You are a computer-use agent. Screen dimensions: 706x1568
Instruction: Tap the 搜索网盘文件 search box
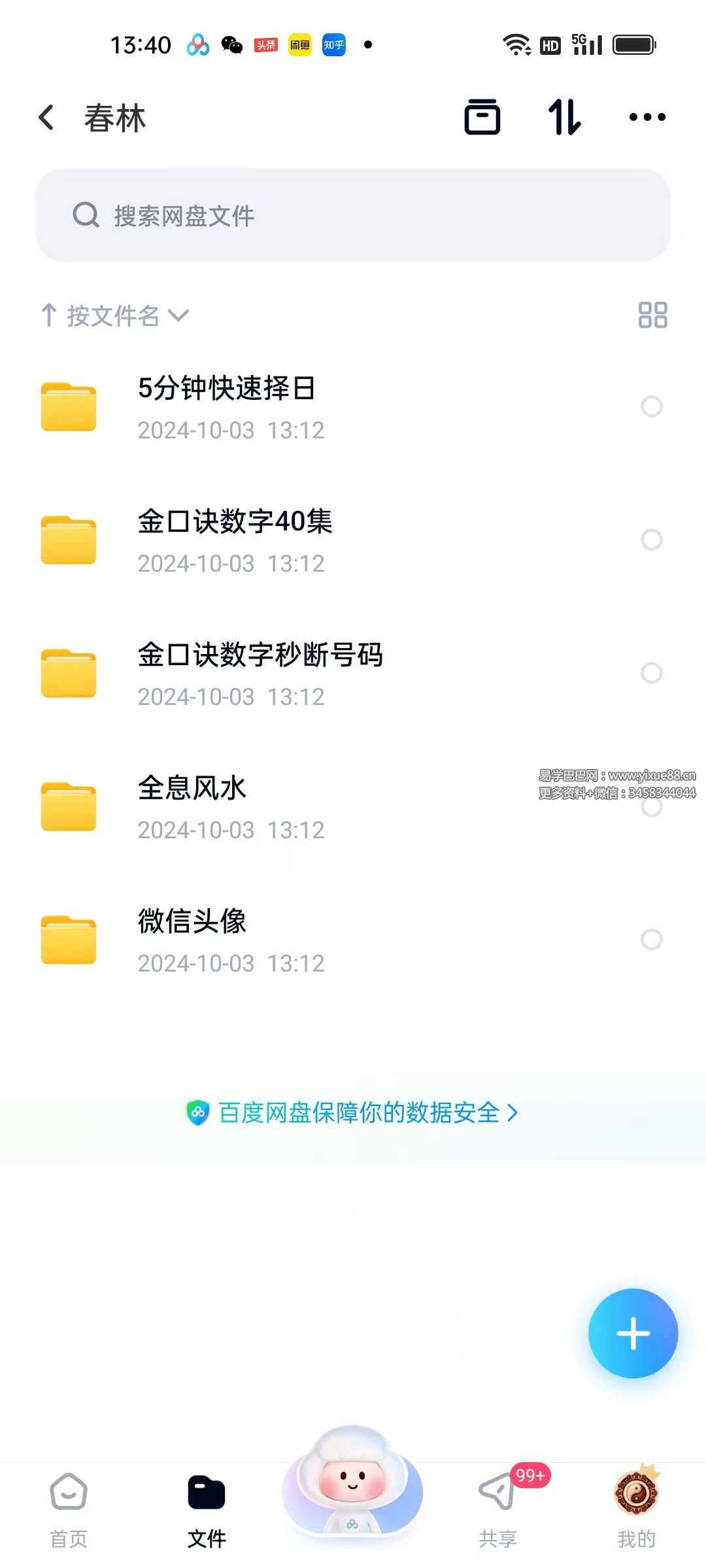(x=353, y=215)
